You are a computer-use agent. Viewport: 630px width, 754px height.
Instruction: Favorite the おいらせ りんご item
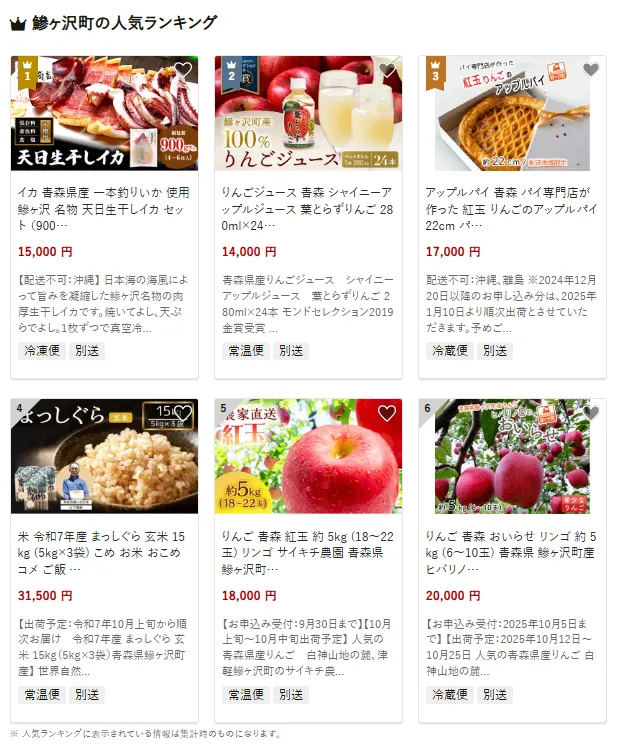point(591,413)
